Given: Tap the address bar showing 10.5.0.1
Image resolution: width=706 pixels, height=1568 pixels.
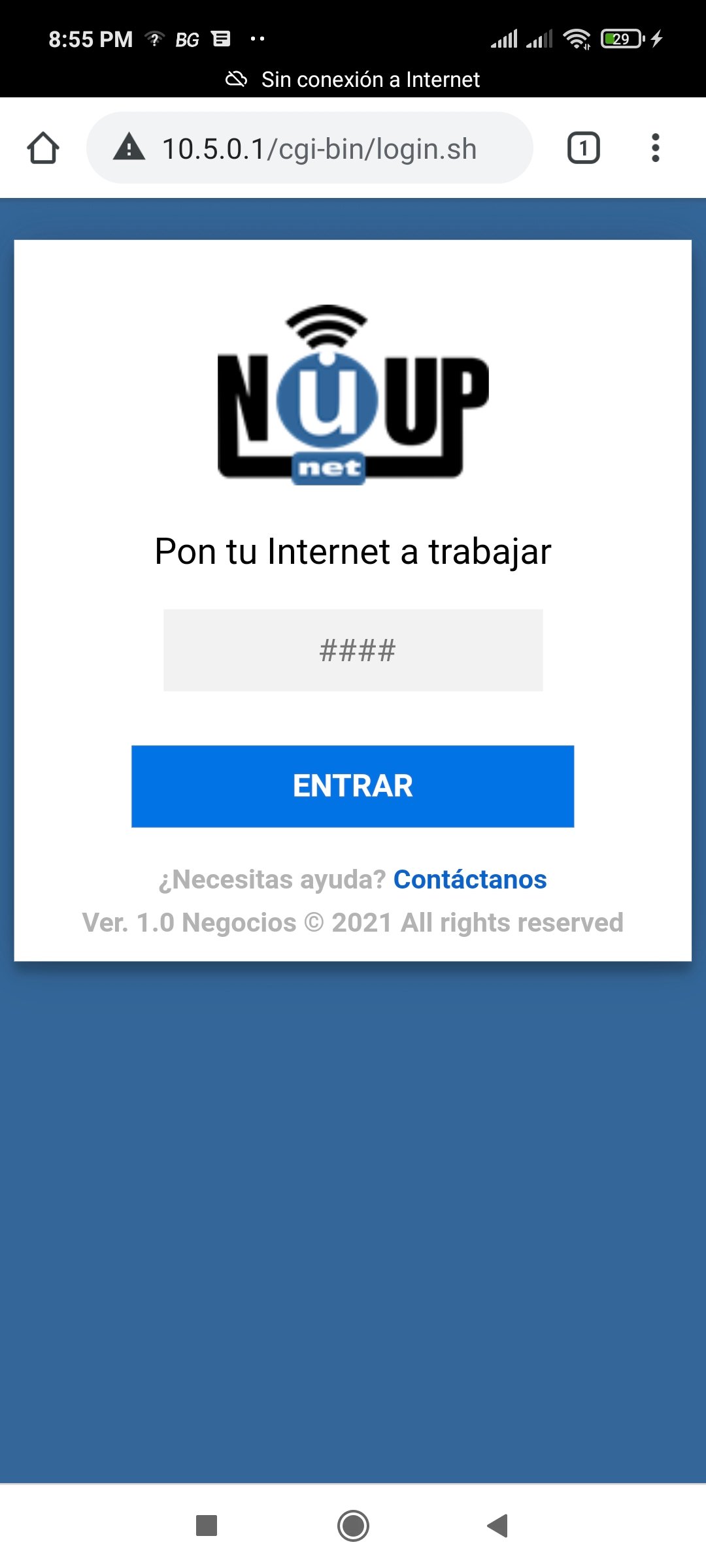Looking at the screenshot, I should [x=319, y=149].
